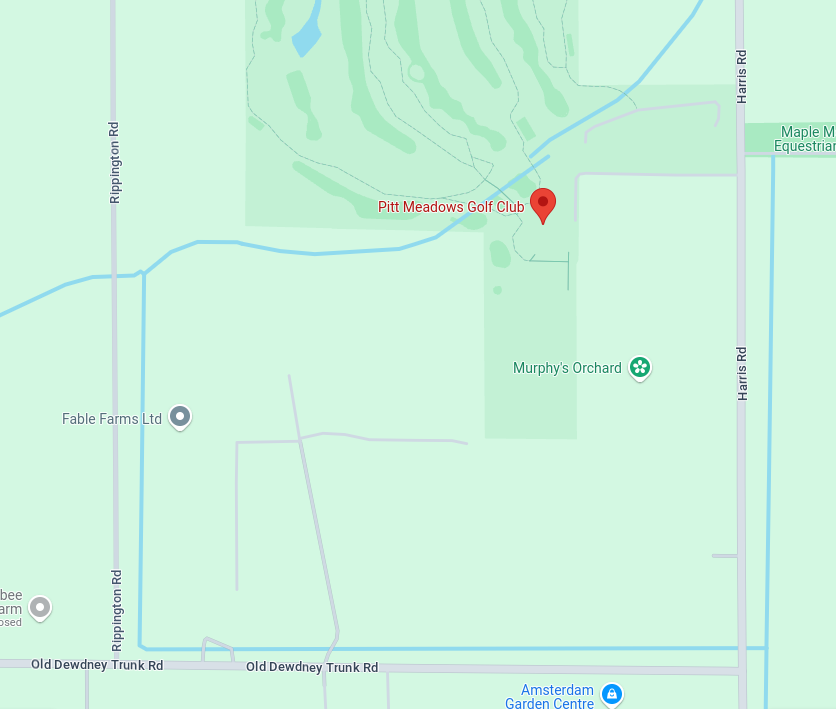Viewport: 836px width, 709px height.
Task: Select the Fable Farms Ltd place marker
Action: coord(180,416)
